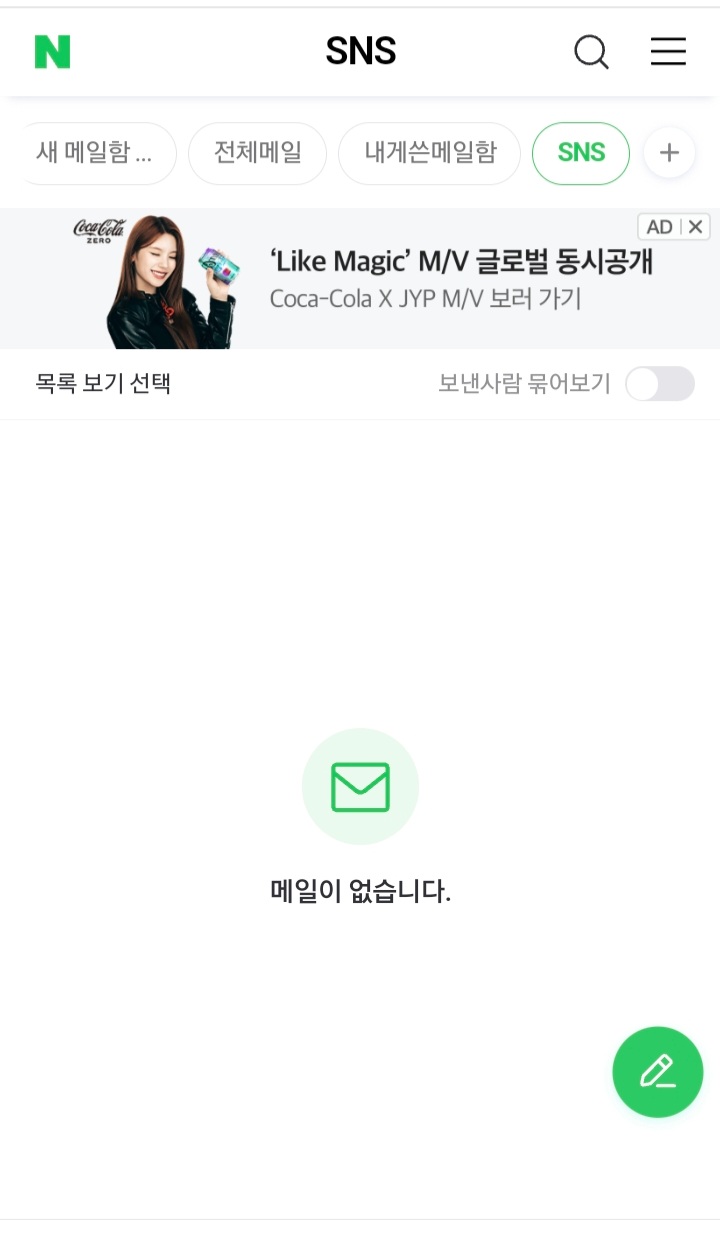The height and width of the screenshot is (1233, 720).
Task: Enable 보낸사람 묶어보기 switch
Action: 659,383
